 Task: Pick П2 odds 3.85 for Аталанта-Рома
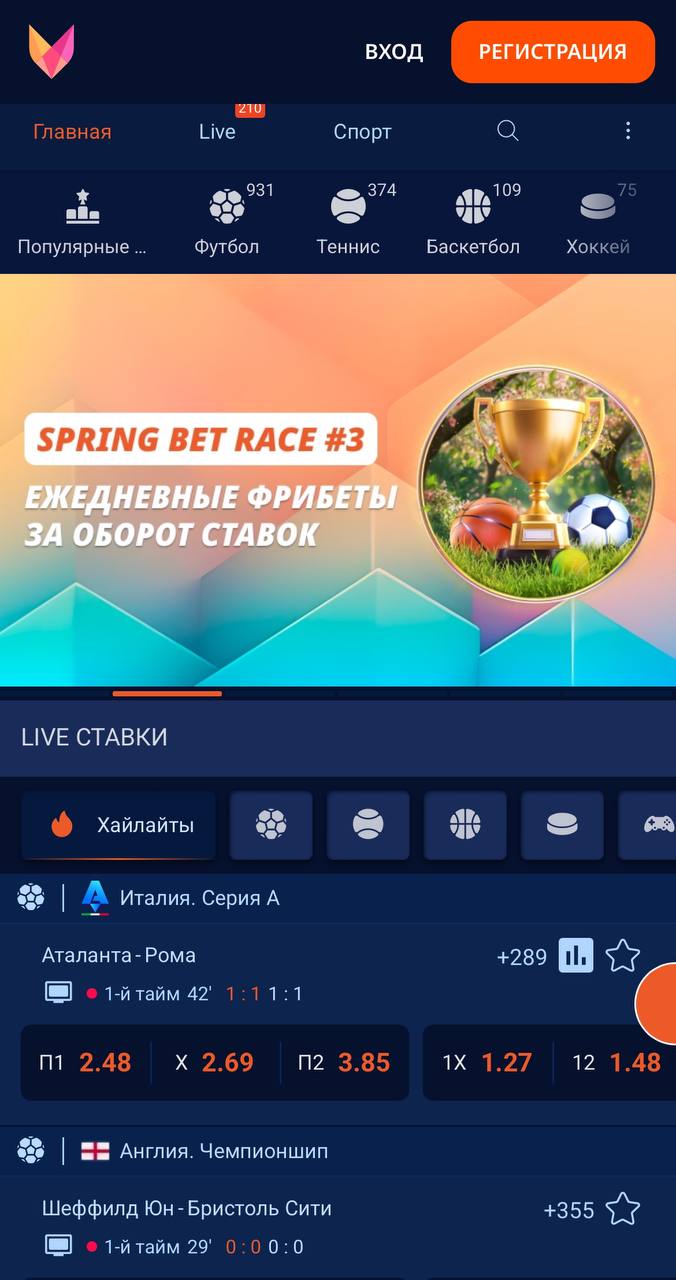(x=344, y=1062)
